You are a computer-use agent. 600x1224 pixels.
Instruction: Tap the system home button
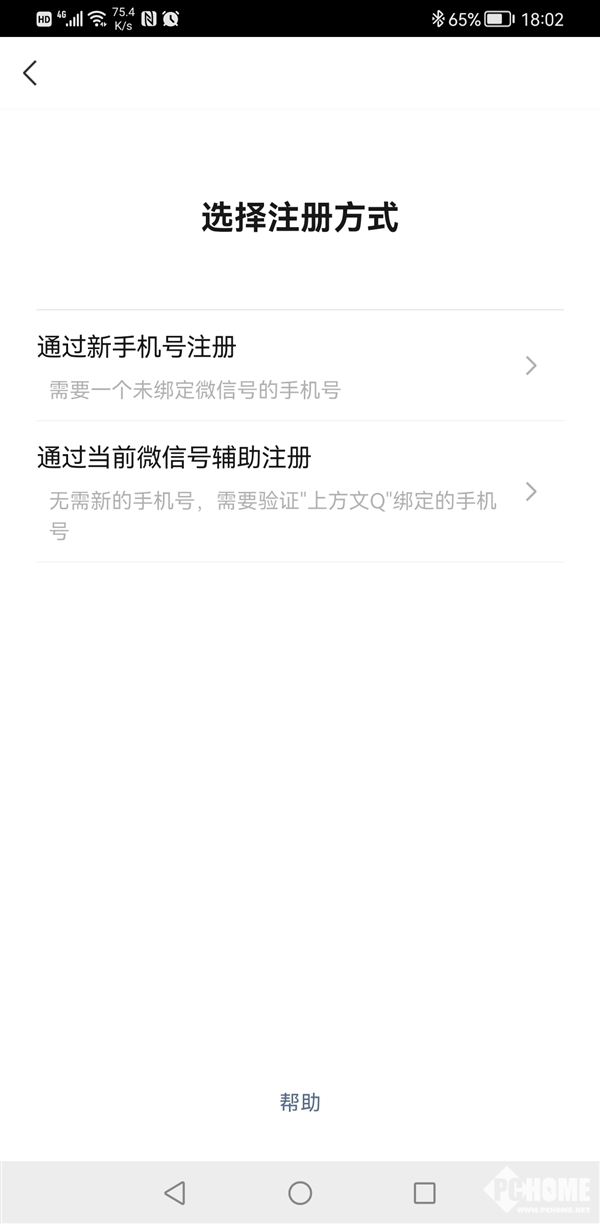coord(300,1193)
